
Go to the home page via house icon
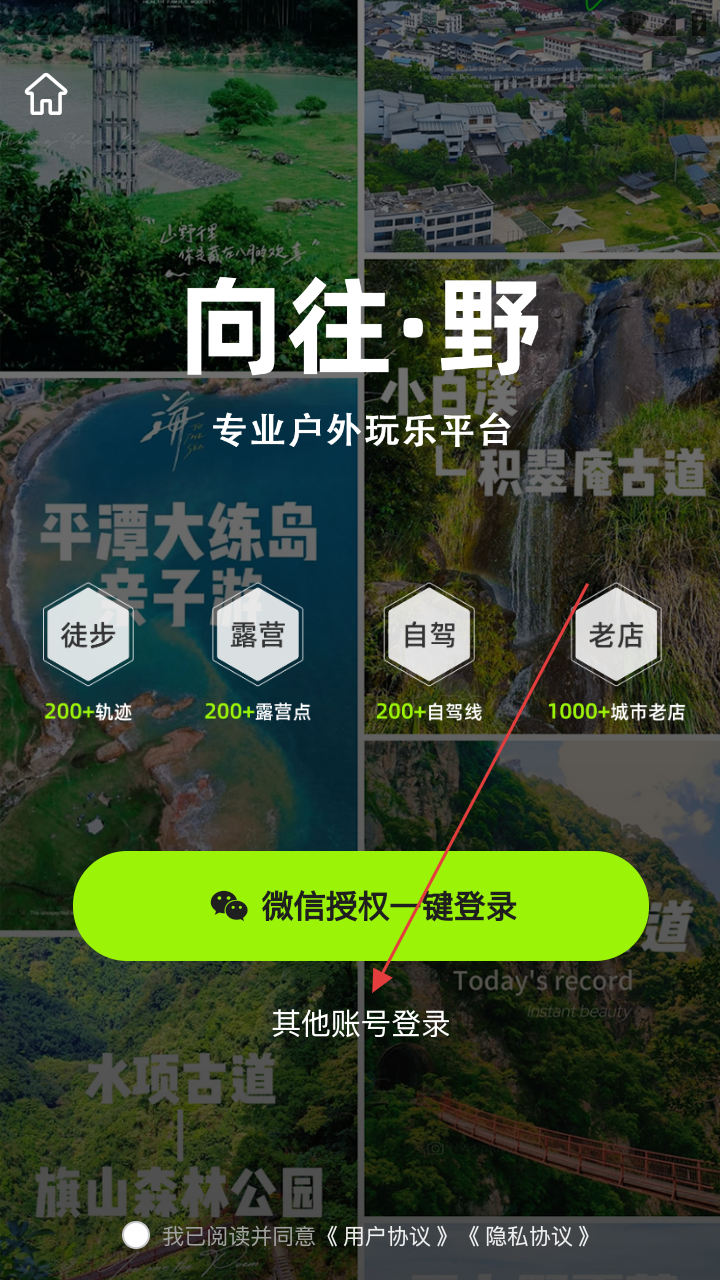click(46, 95)
